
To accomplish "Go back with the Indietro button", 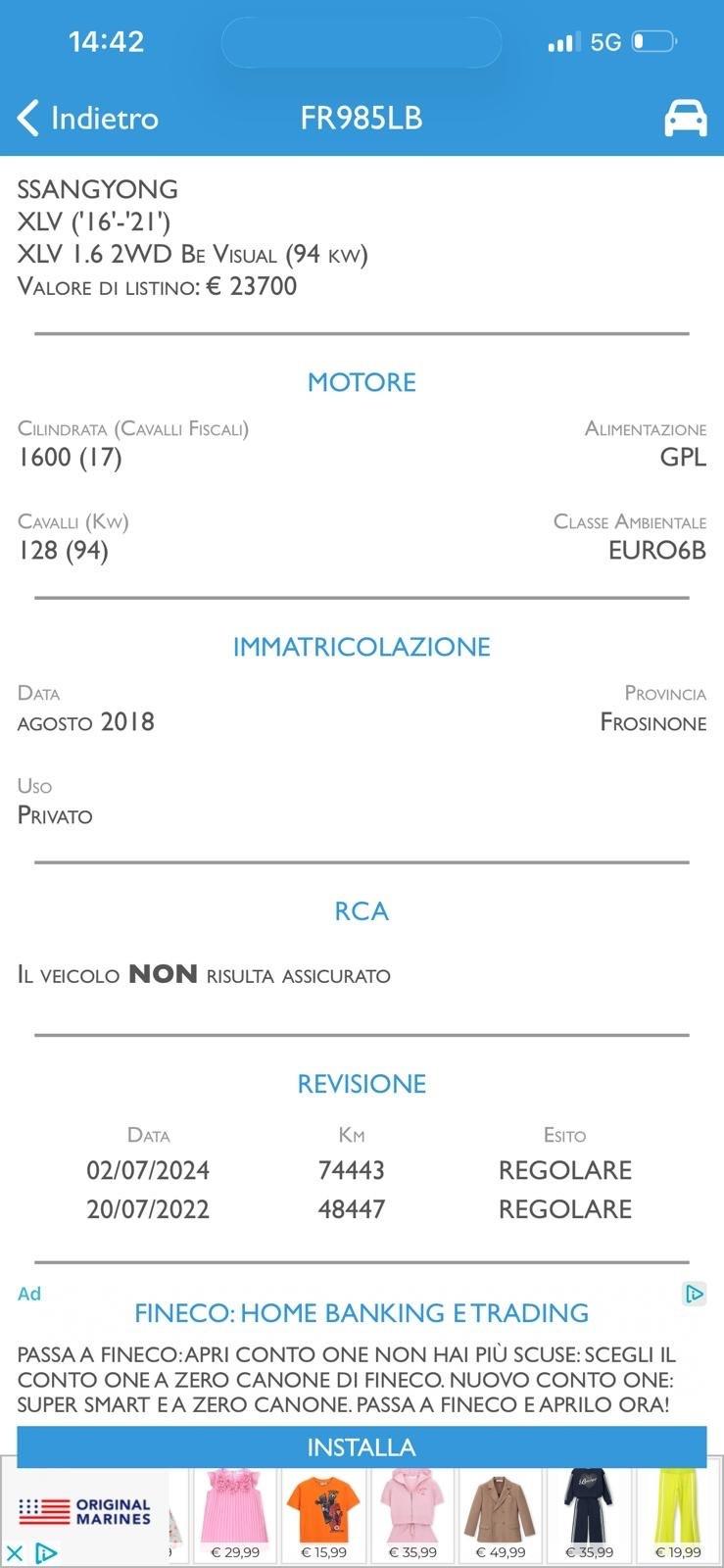I will (x=87, y=118).
